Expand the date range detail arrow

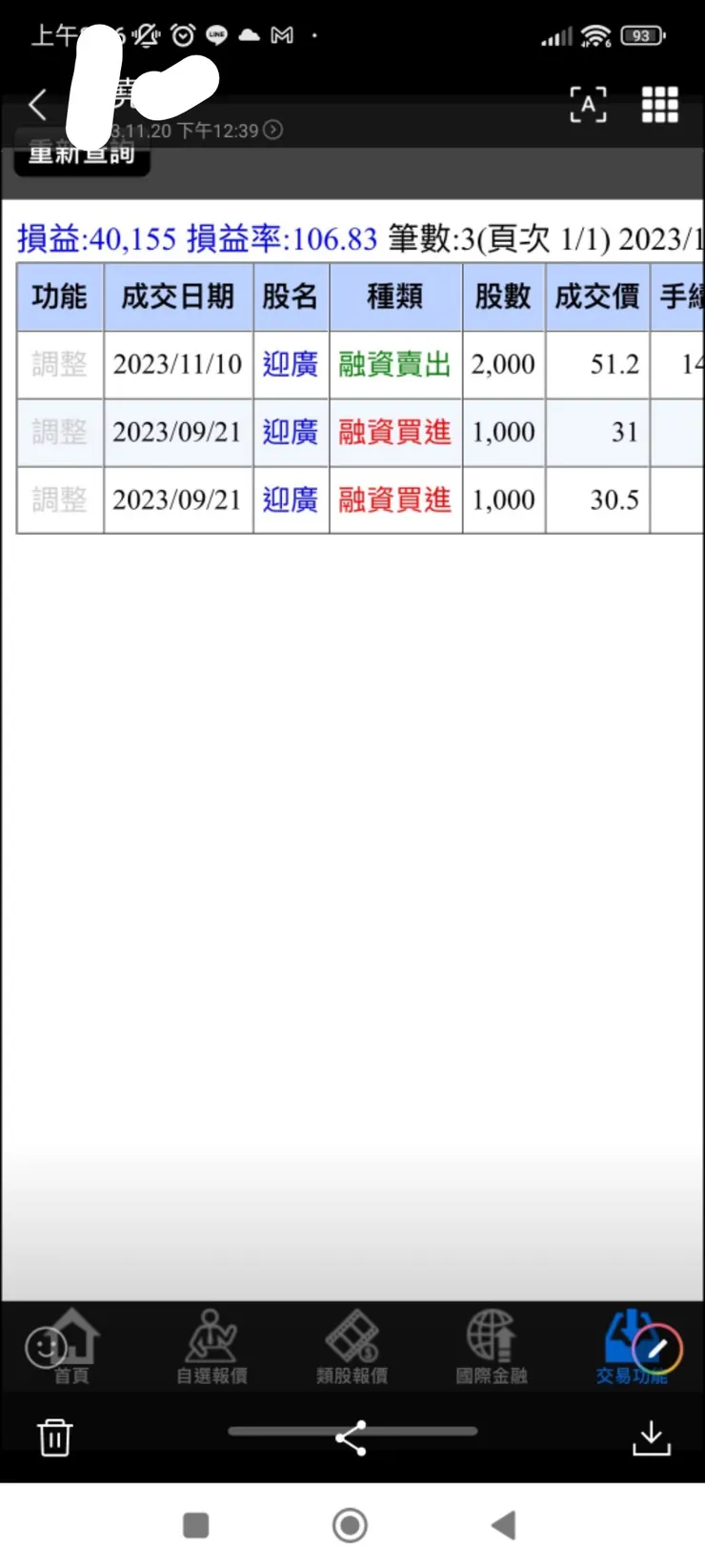click(272, 132)
